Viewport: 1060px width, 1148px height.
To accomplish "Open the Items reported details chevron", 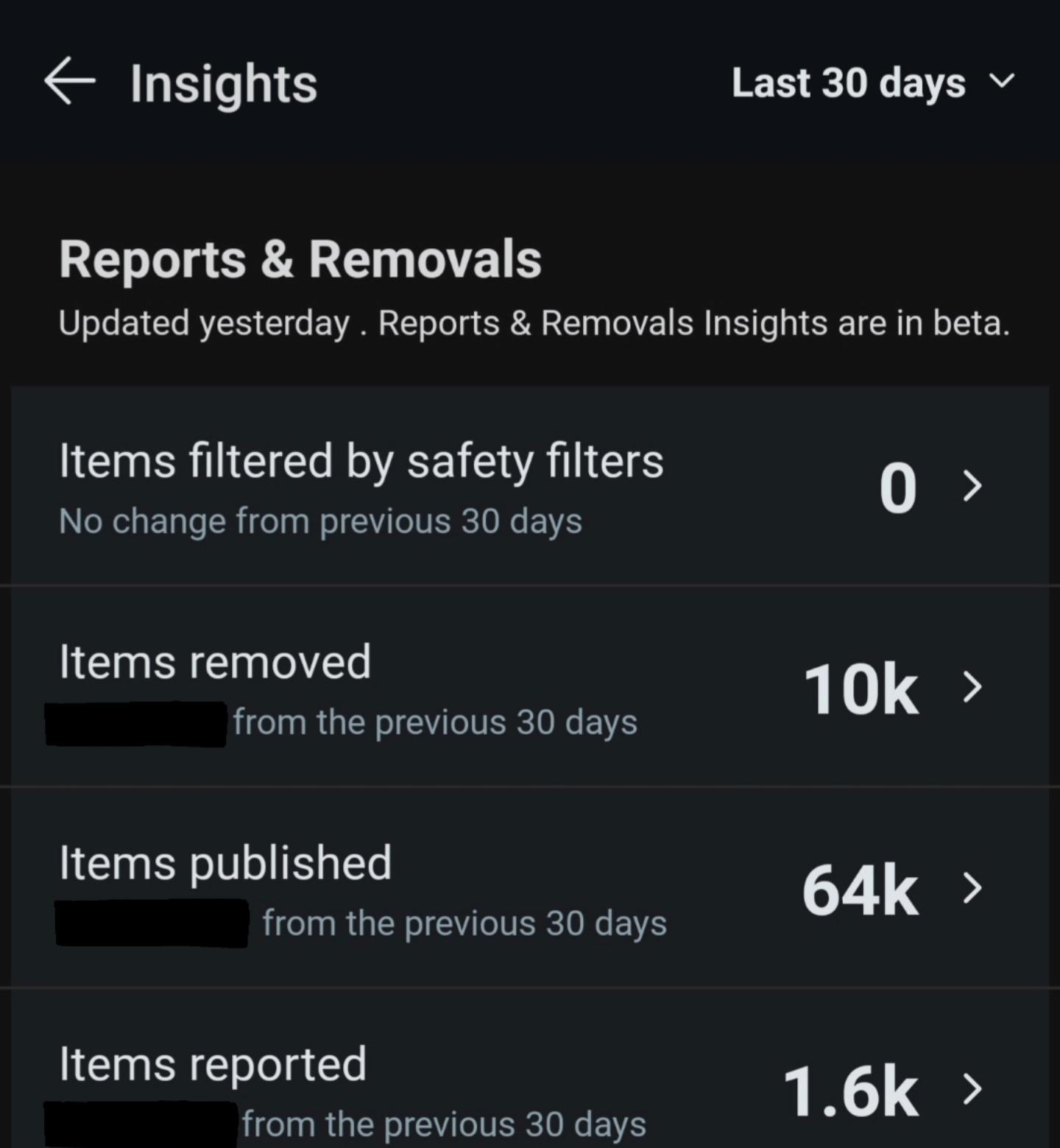I will click(x=974, y=1090).
